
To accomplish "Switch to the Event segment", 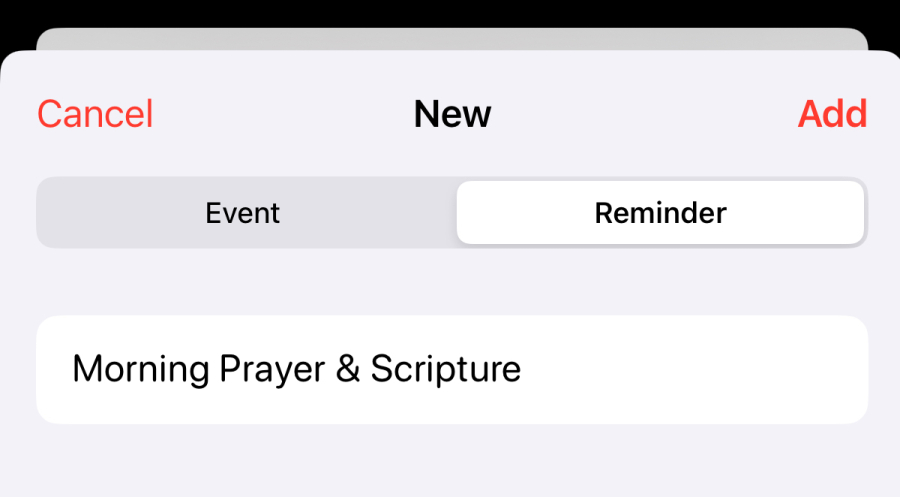I will pos(243,213).
